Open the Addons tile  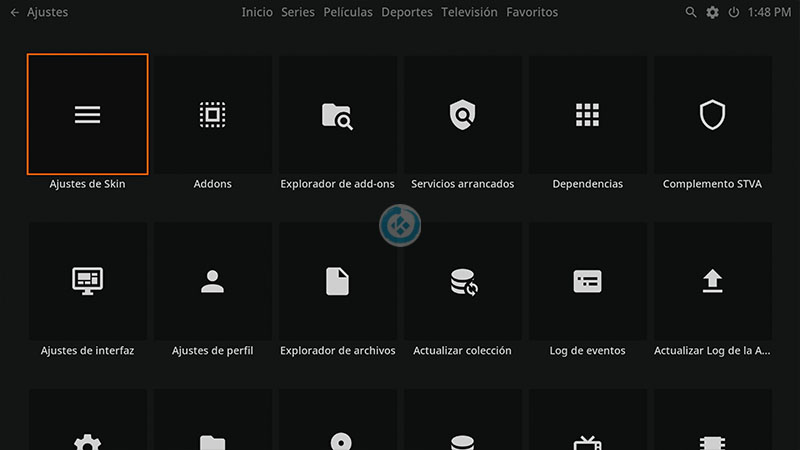212,115
